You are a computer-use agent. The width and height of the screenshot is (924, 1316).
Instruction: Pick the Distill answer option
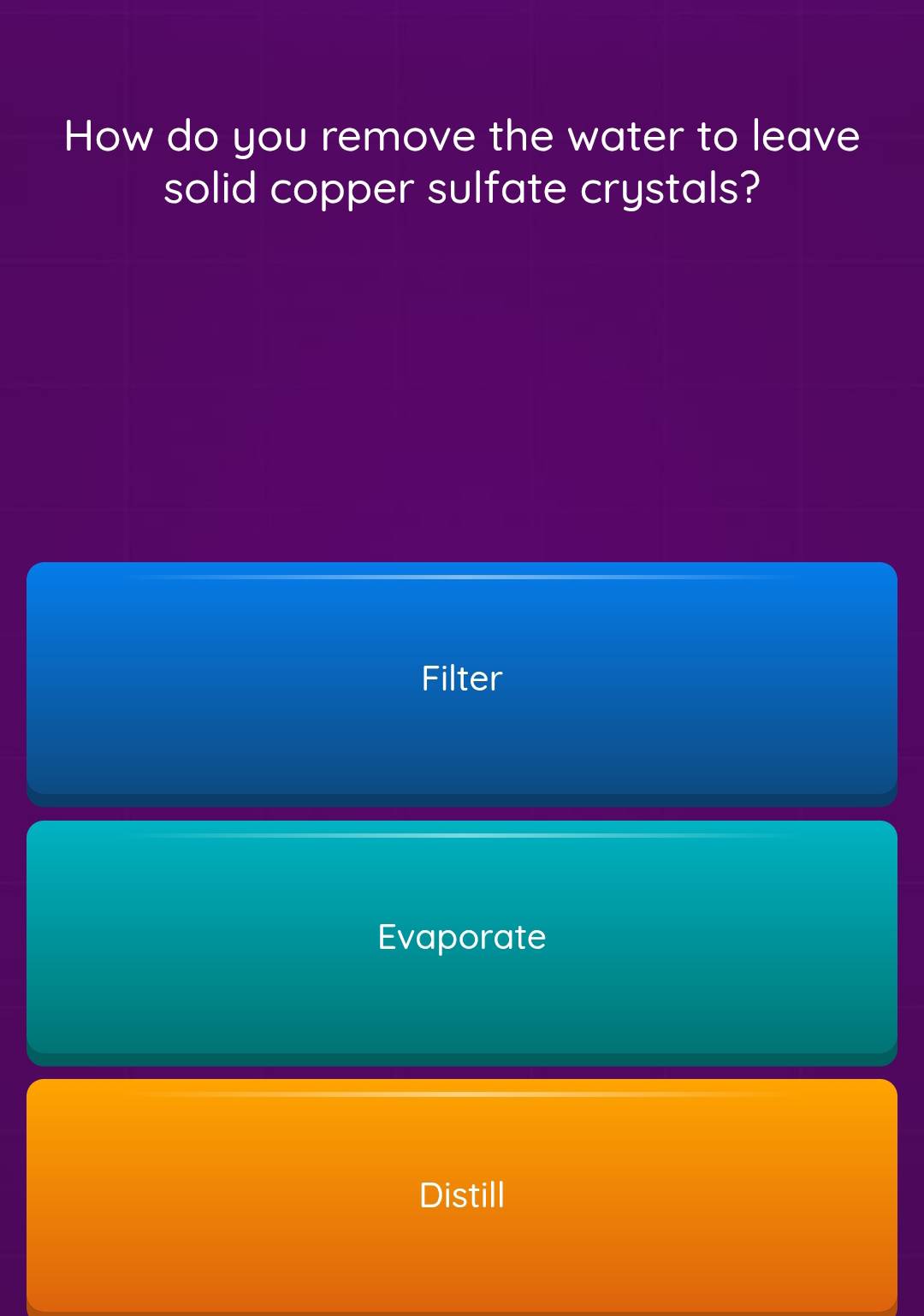pyautogui.click(x=462, y=1194)
